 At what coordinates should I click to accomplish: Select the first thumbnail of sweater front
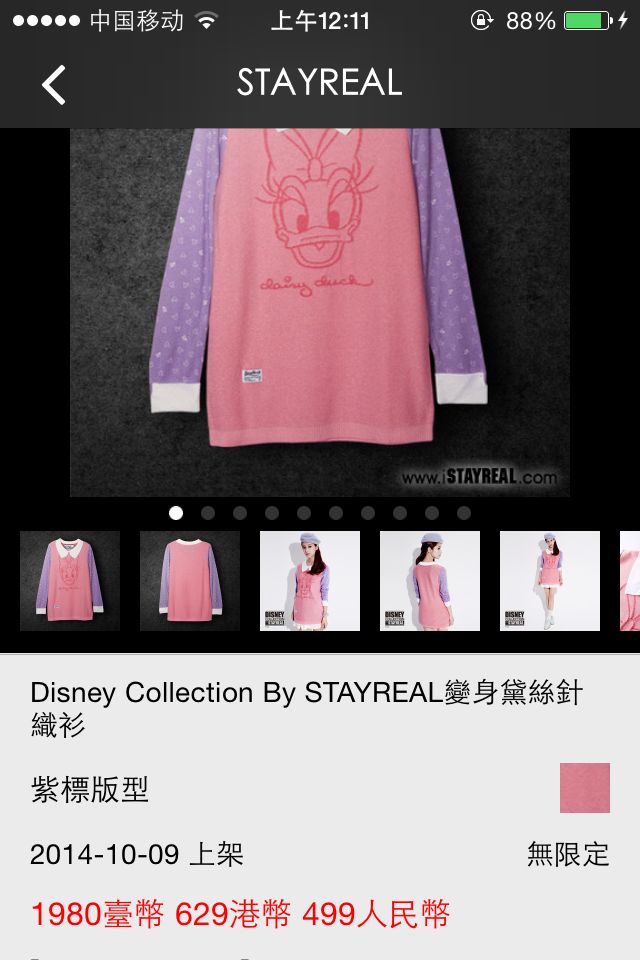point(70,581)
